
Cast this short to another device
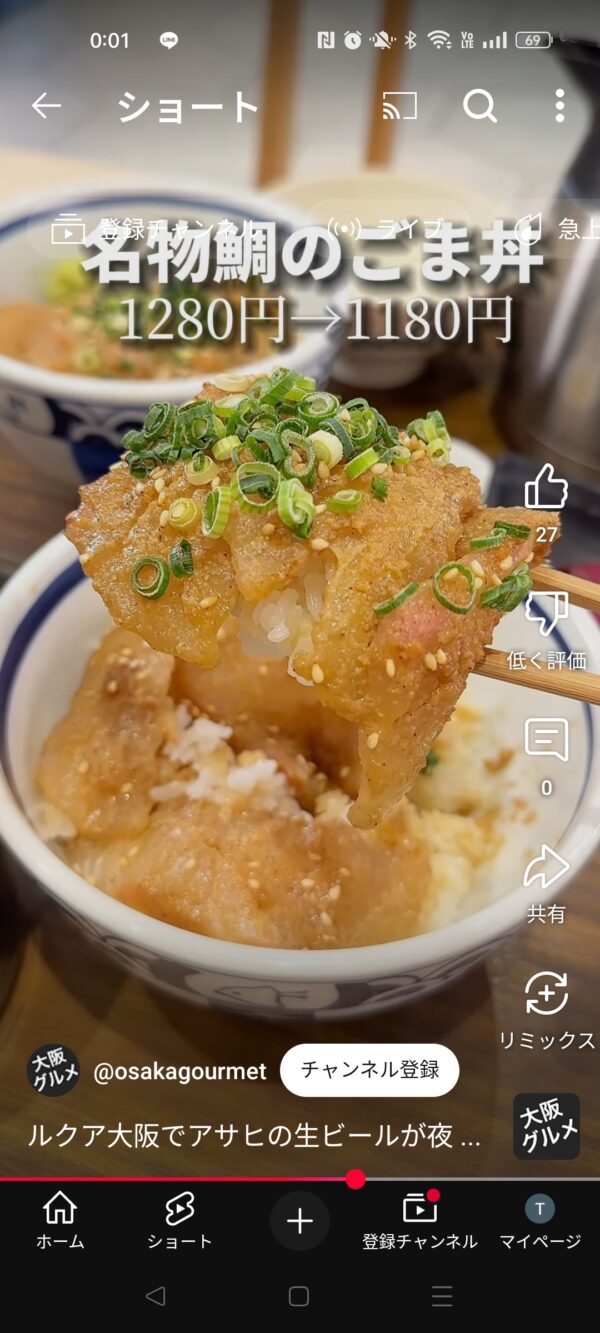pos(400,106)
